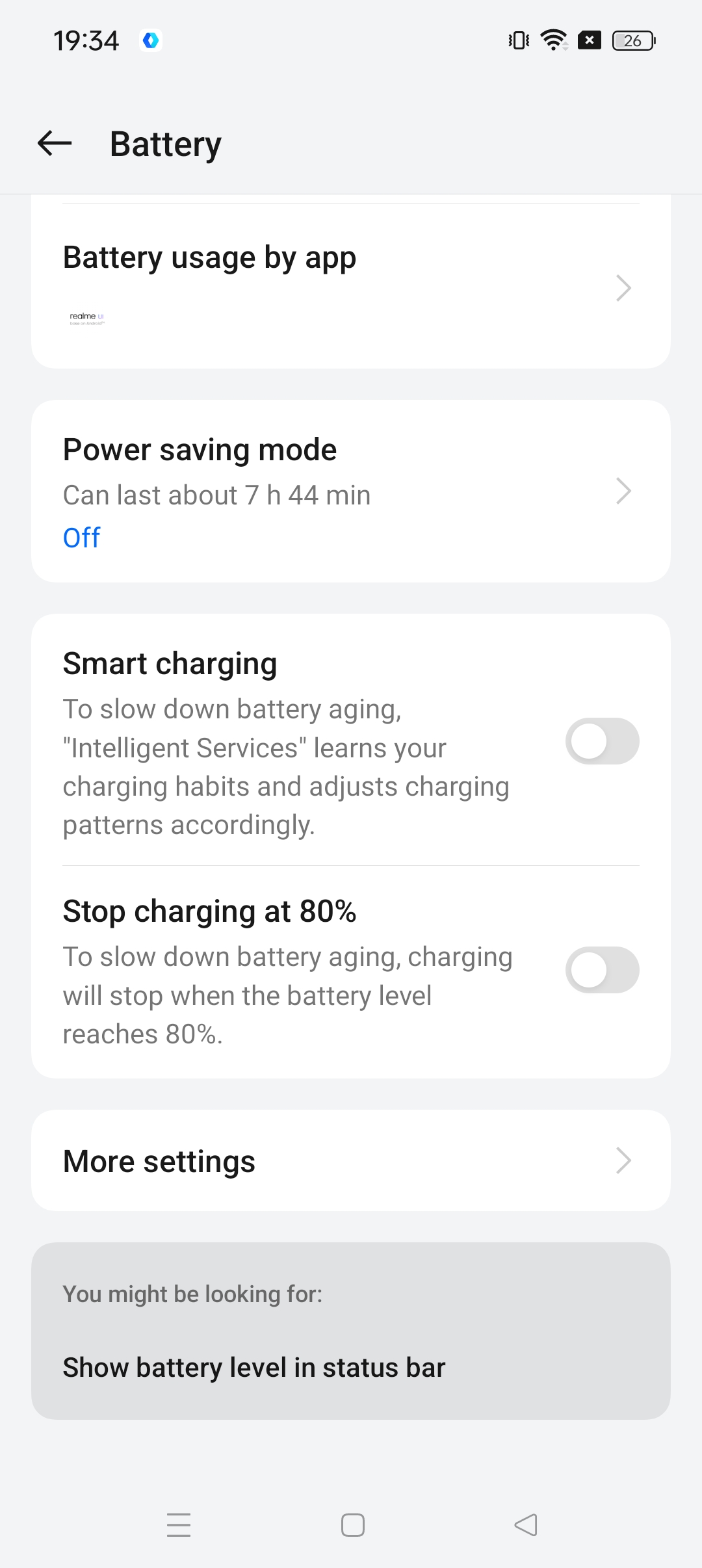
Task: Go back from Battery settings
Action: (x=55, y=144)
